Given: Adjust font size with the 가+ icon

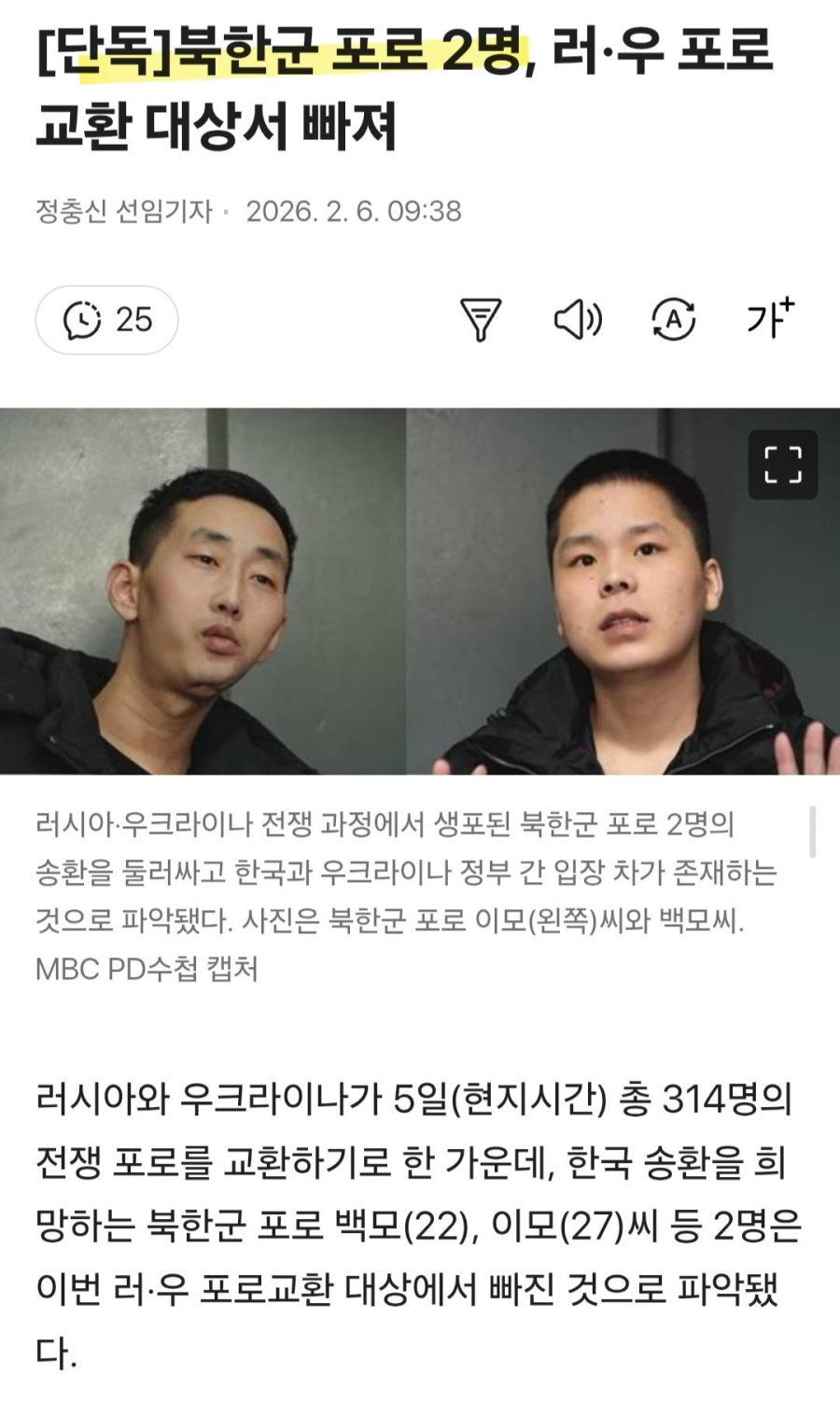Looking at the screenshot, I should pos(769,318).
